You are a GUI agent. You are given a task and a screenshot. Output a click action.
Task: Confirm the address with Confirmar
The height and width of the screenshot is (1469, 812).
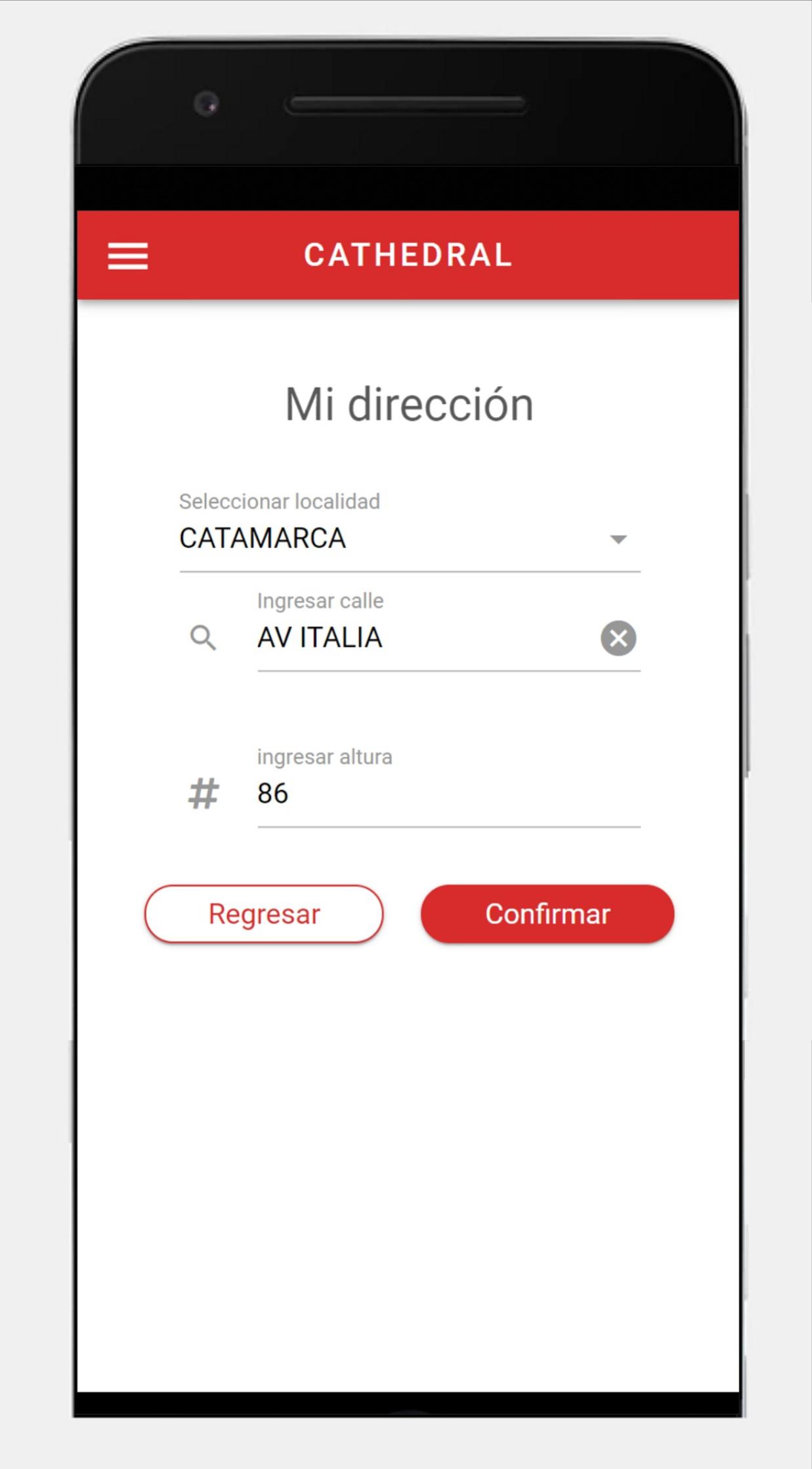(x=547, y=914)
